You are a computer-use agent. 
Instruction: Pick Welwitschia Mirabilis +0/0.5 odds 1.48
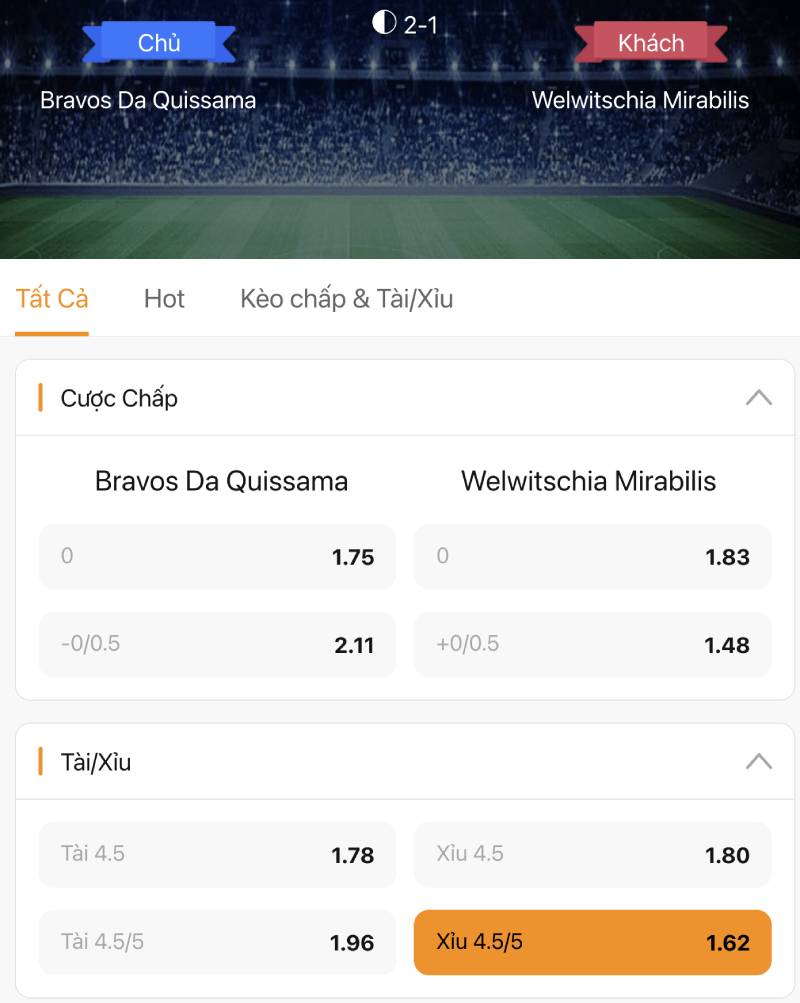point(592,644)
